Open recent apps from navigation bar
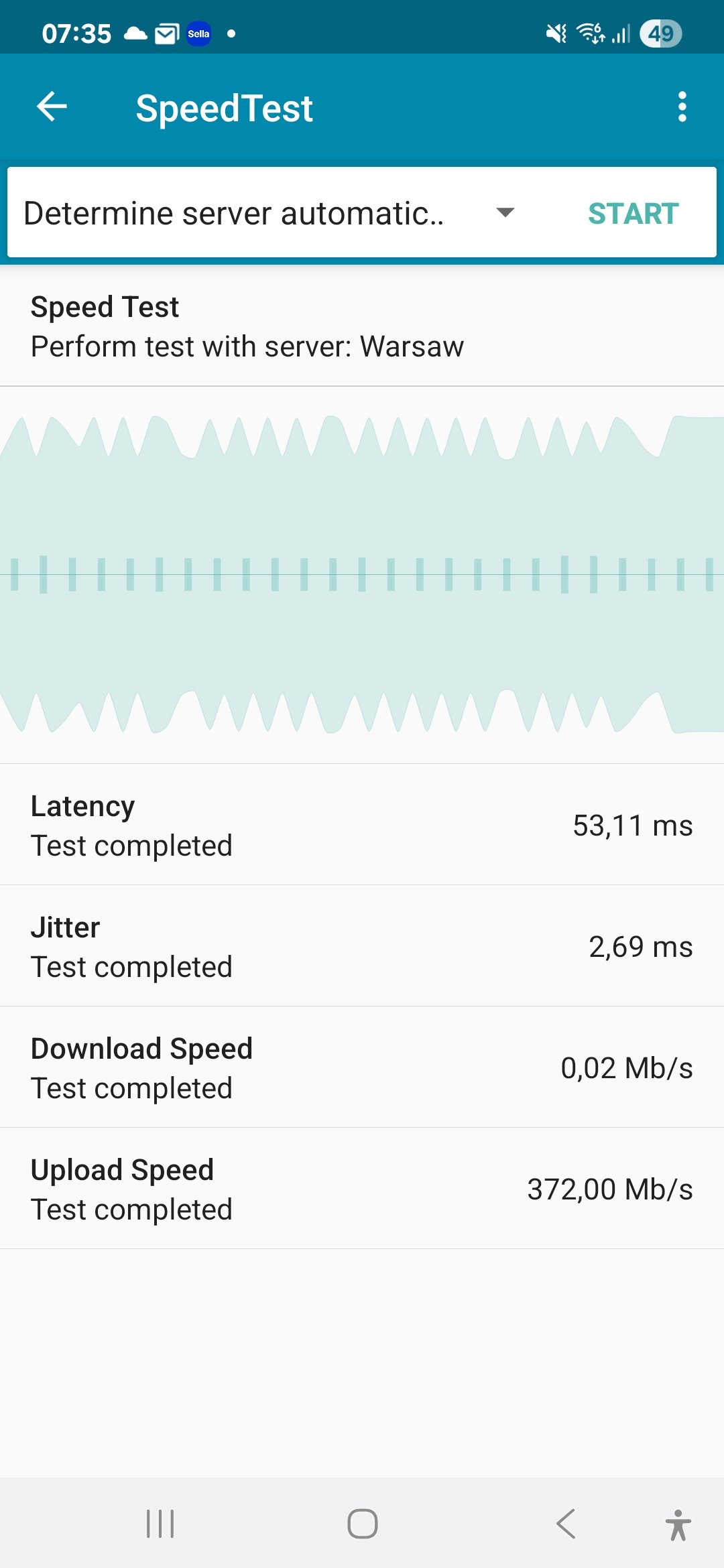The image size is (724, 1568). click(160, 1524)
